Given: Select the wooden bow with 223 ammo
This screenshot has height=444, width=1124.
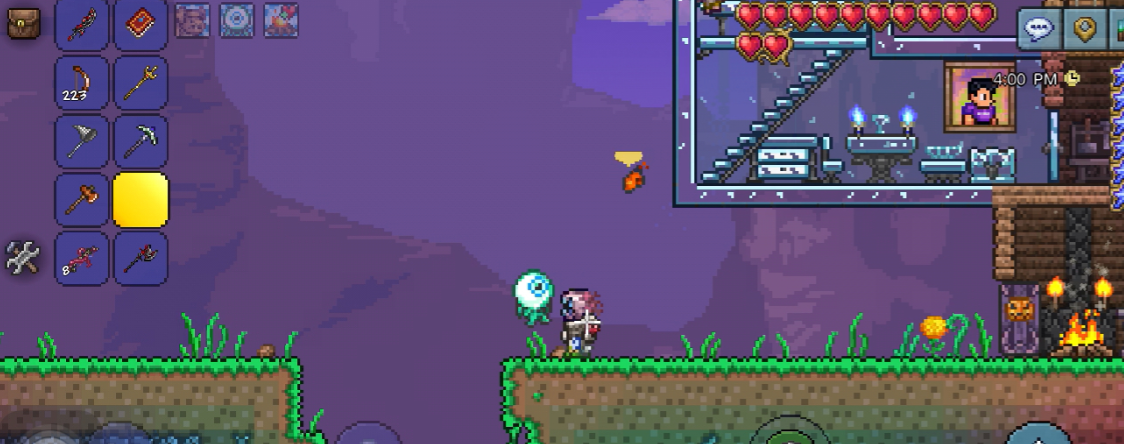Looking at the screenshot, I should coord(82,83).
